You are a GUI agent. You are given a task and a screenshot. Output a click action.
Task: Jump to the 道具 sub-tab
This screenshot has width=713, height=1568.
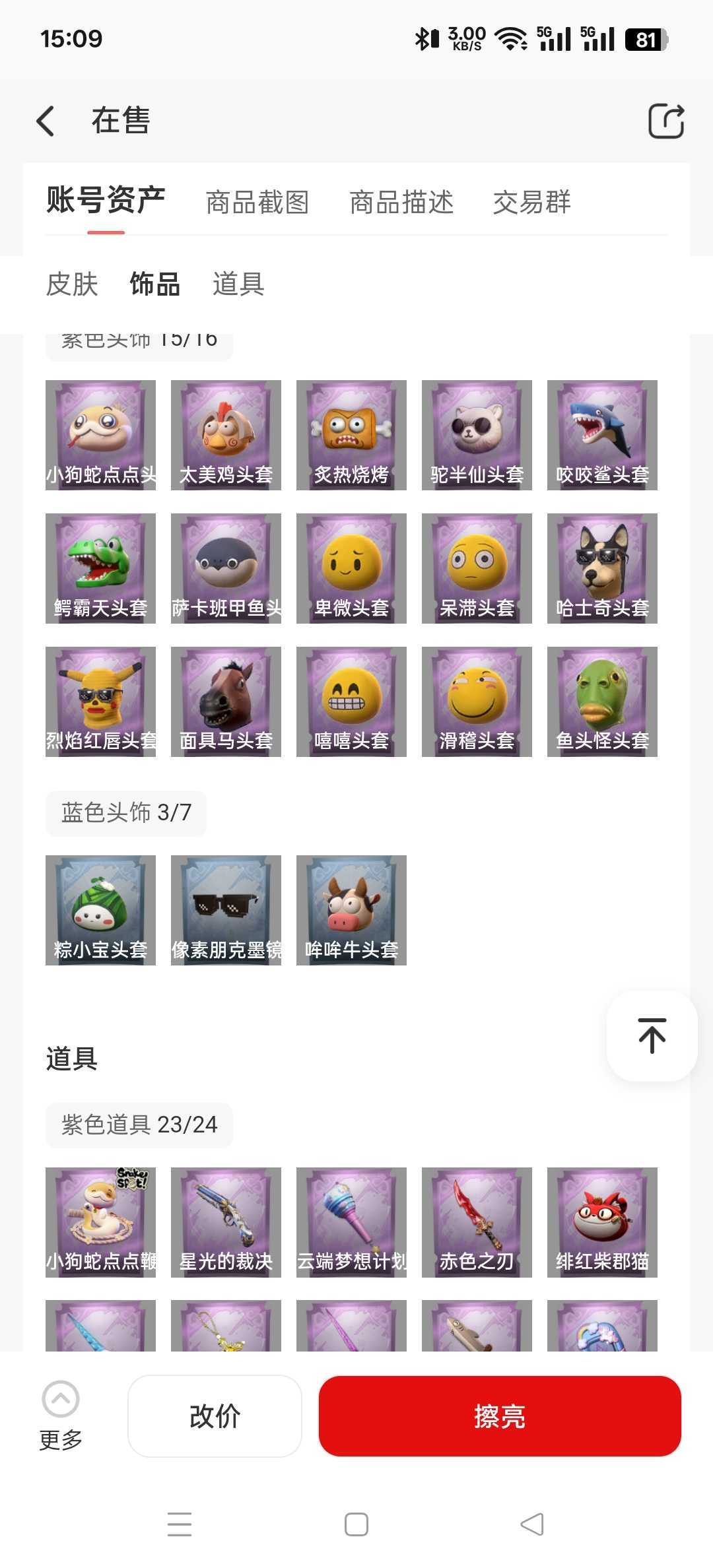click(x=238, y=284)
